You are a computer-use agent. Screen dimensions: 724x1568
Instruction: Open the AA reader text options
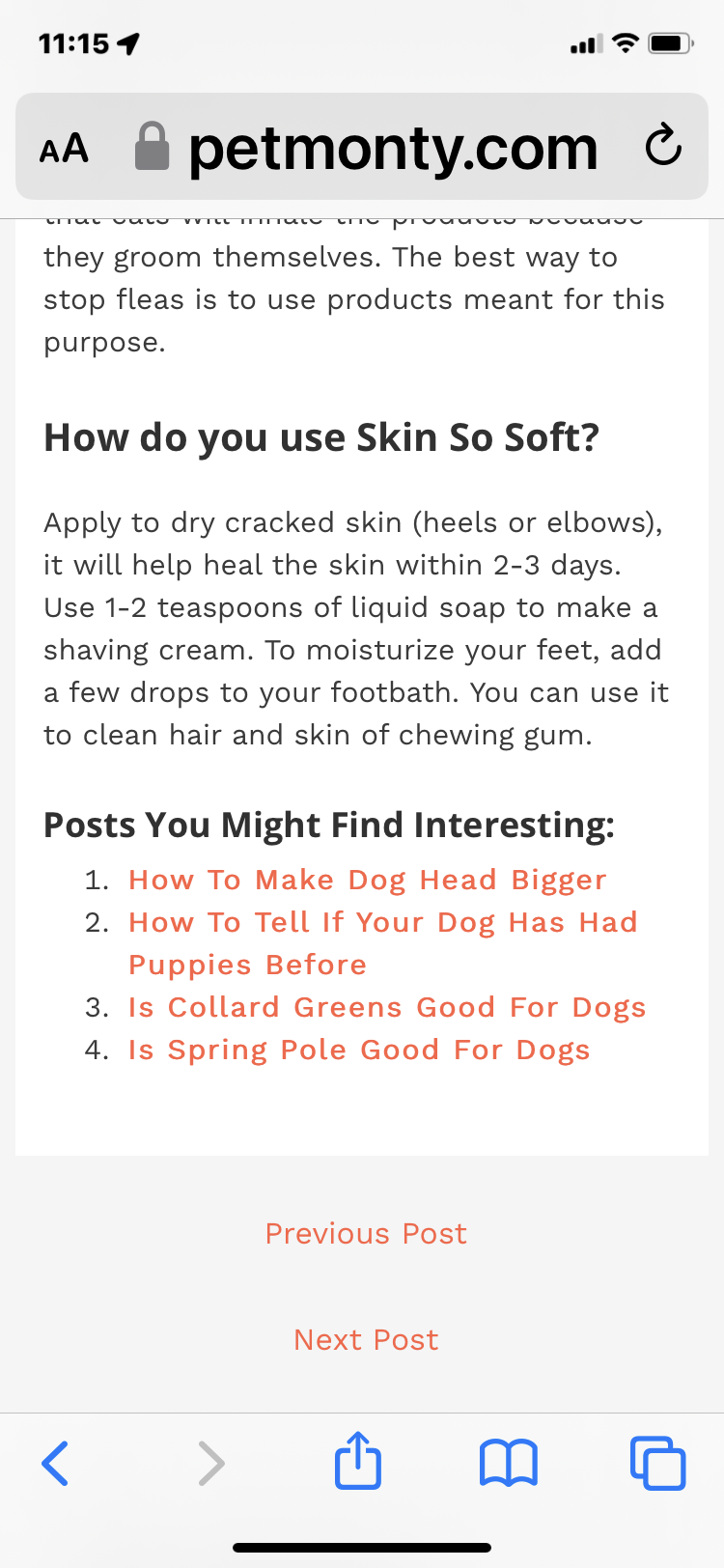click(x=64, y=149)
